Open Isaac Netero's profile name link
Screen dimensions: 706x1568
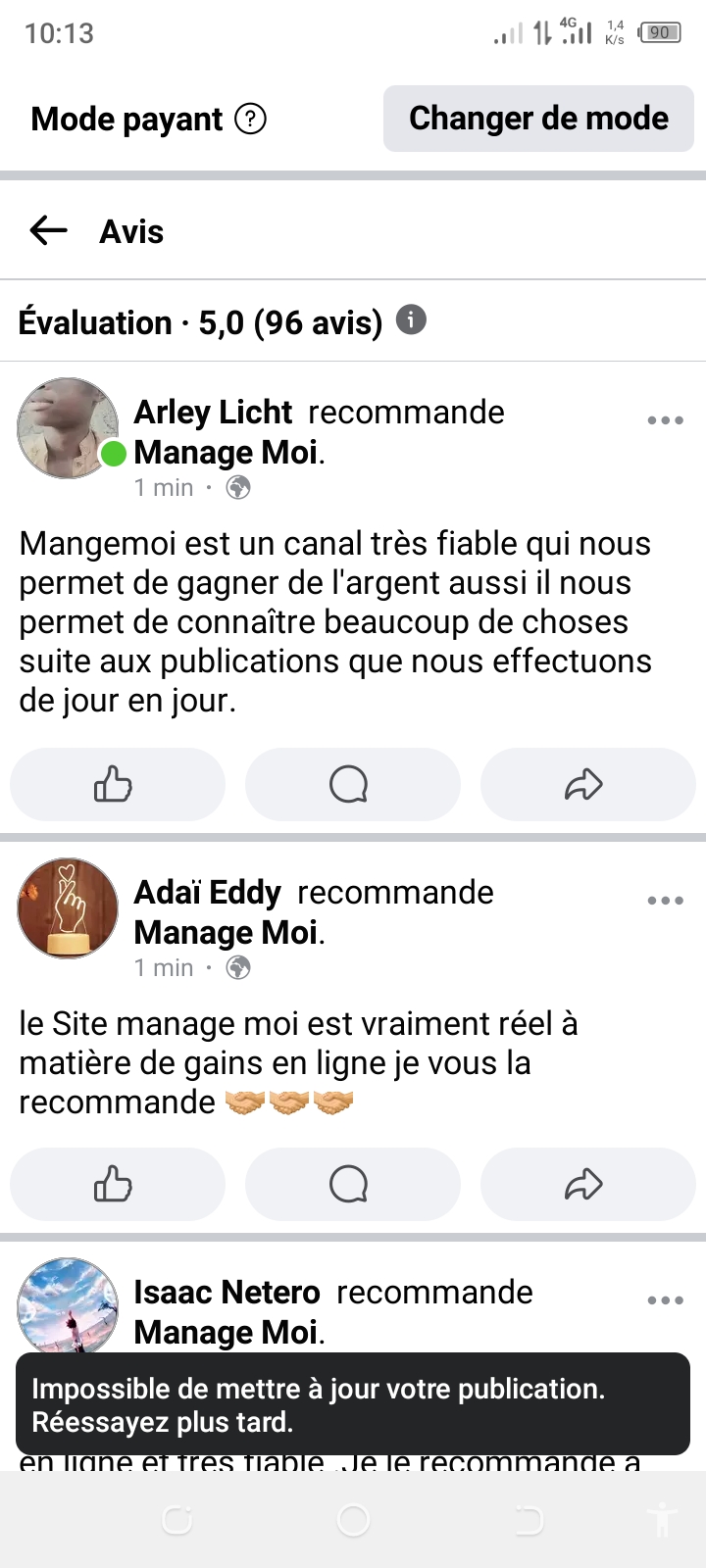pyautogui.click(x=227, y=1293)
